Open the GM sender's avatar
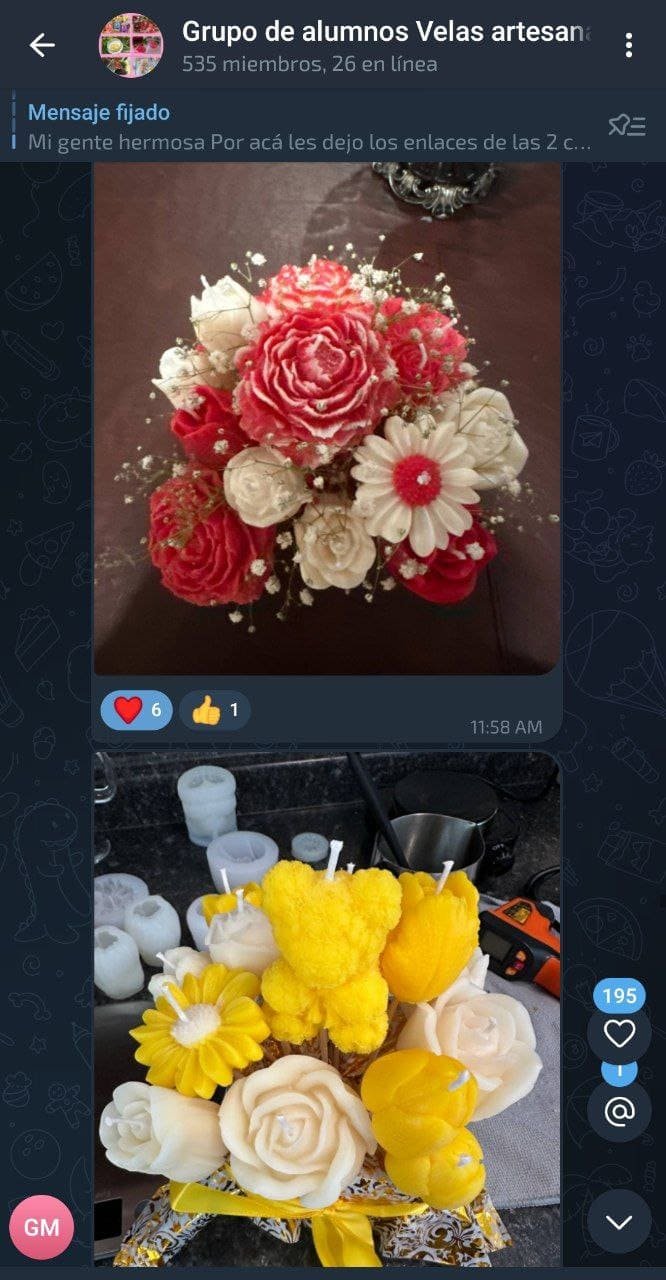The height and width of the screenshot is (1280, 666). point(42,1226)
